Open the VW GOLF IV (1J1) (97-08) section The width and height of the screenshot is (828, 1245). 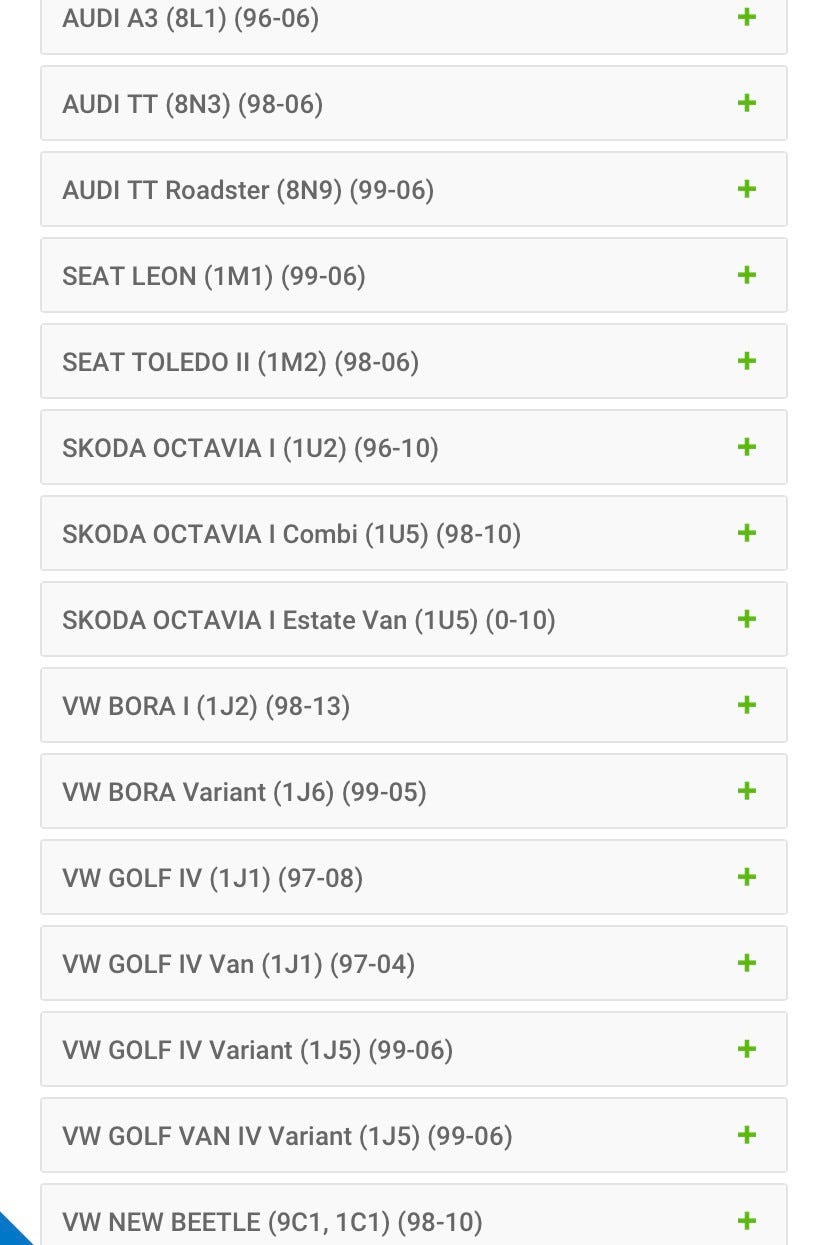[x=746, y=877]
